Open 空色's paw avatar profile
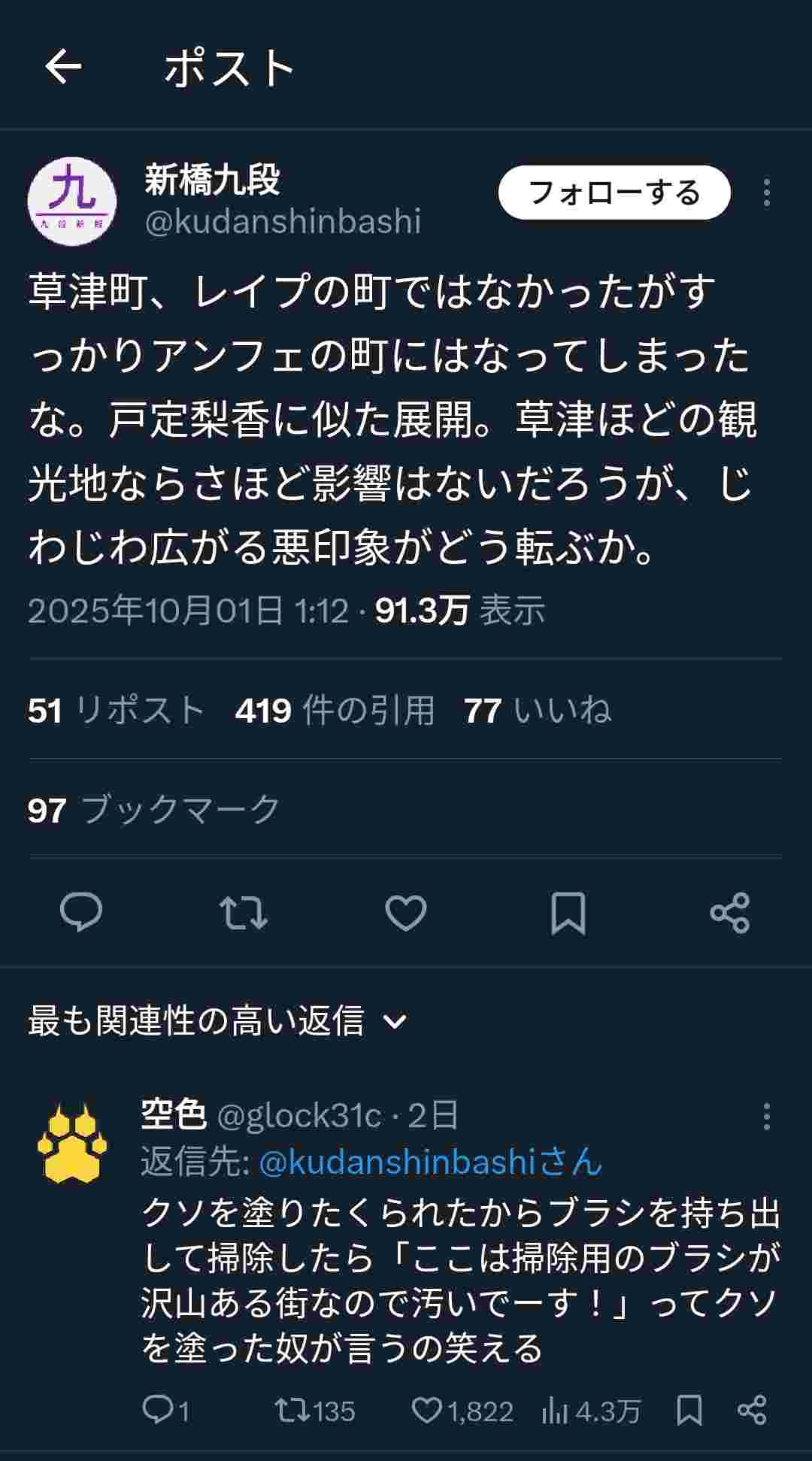The width and height of the screenshot is (812, 1461). pyautogui.click(x=72, y=1142)
